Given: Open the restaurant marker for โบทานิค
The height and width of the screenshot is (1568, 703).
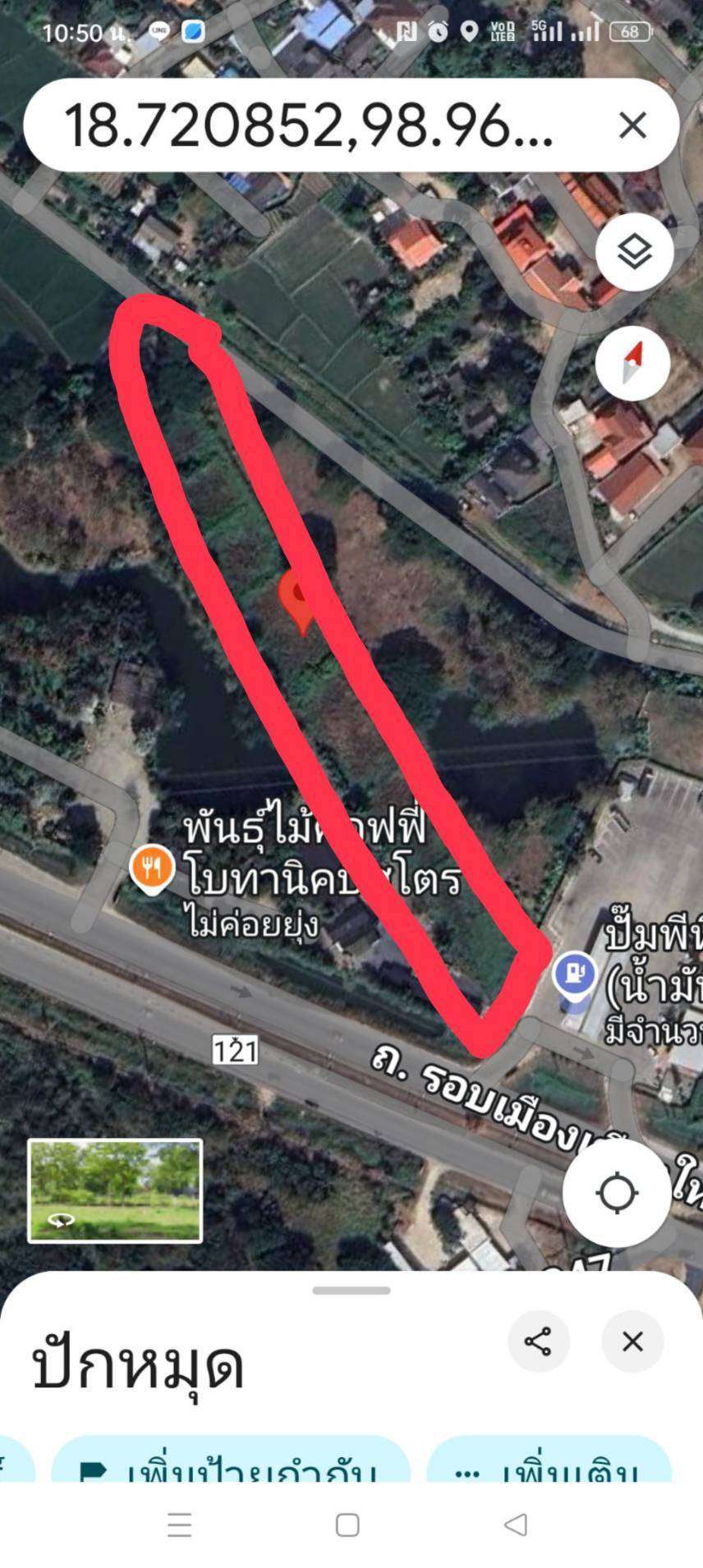Looking at the screenshot, I should 152,869.
